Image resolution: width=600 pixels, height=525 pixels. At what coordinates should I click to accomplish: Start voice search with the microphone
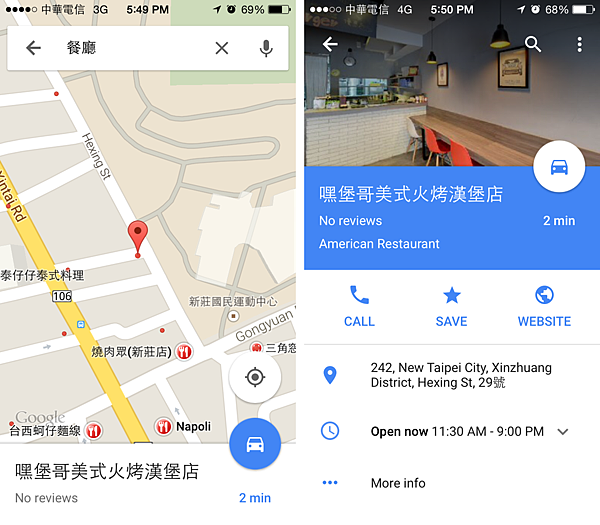266,48
